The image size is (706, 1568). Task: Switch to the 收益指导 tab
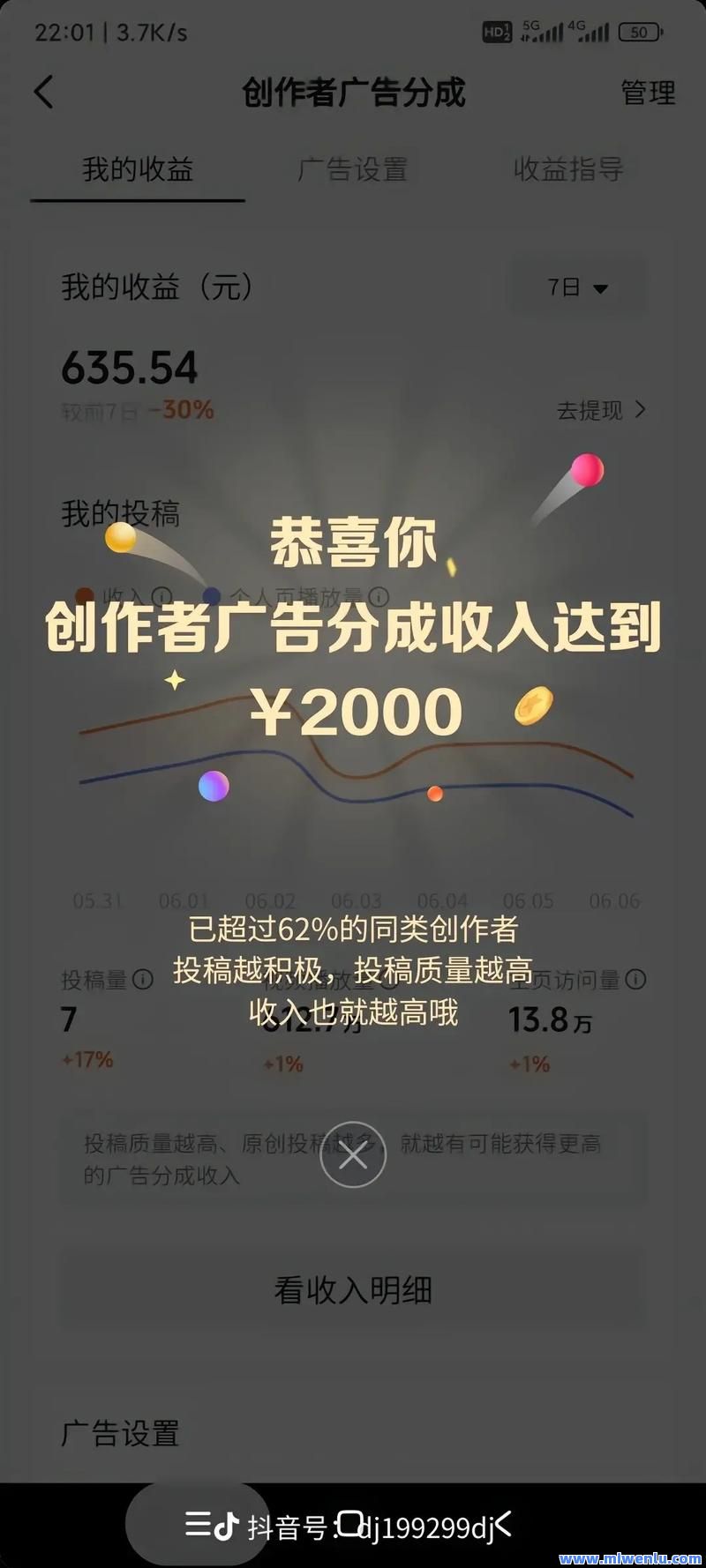tap(568, 169)
